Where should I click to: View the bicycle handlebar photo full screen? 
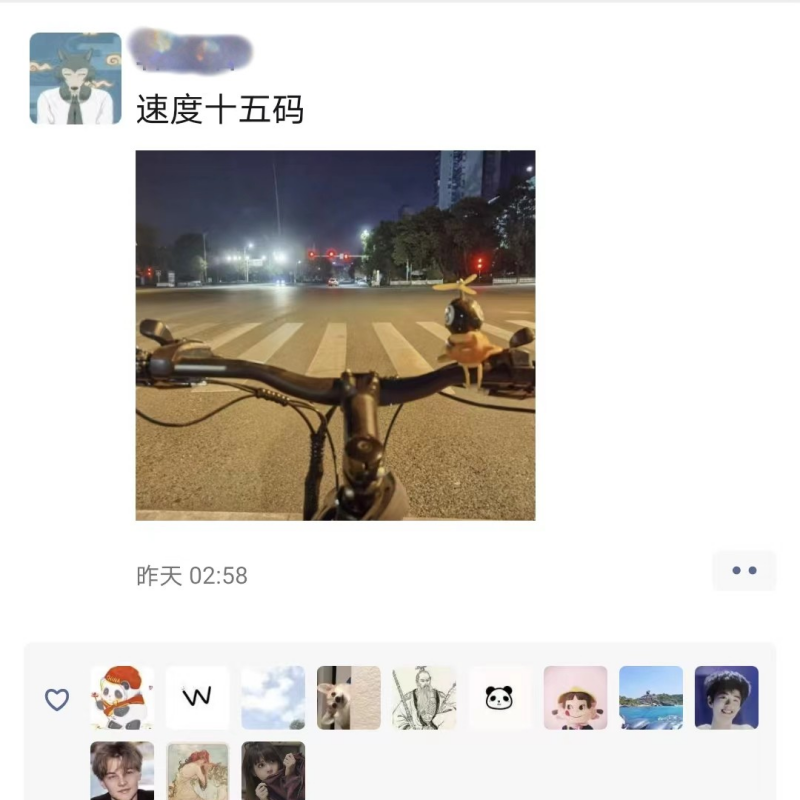(x=335, y=335)
